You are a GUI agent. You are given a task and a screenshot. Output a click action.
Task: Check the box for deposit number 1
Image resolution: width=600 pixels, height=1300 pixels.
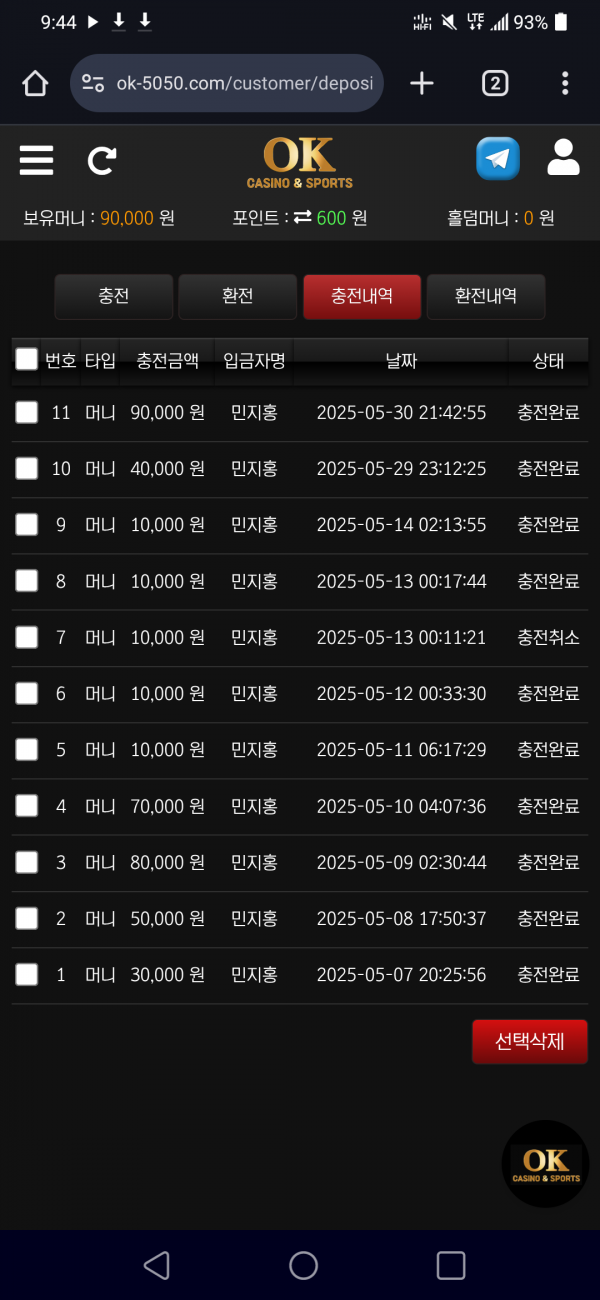(27, 975)
